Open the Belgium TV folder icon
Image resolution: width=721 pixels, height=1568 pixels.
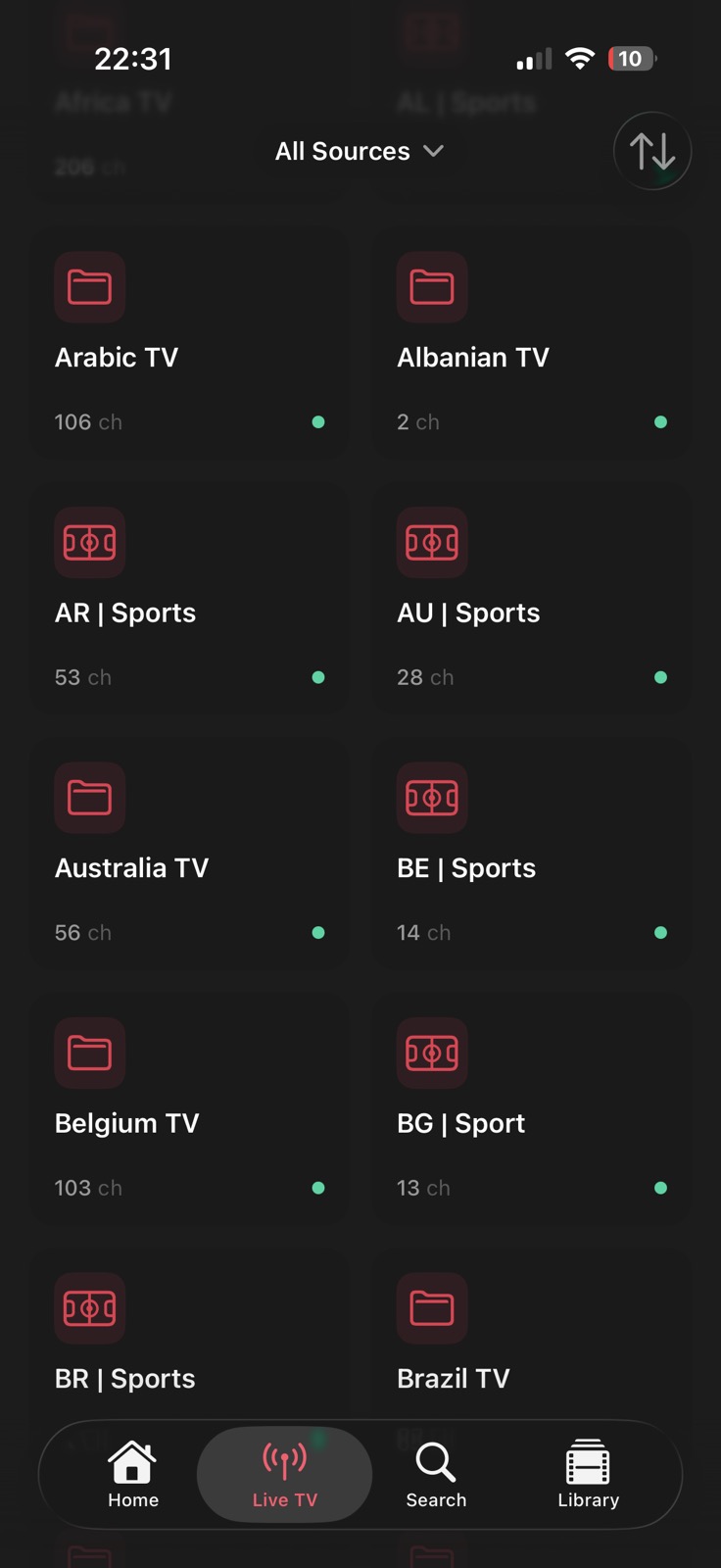tap(89, 1053)
